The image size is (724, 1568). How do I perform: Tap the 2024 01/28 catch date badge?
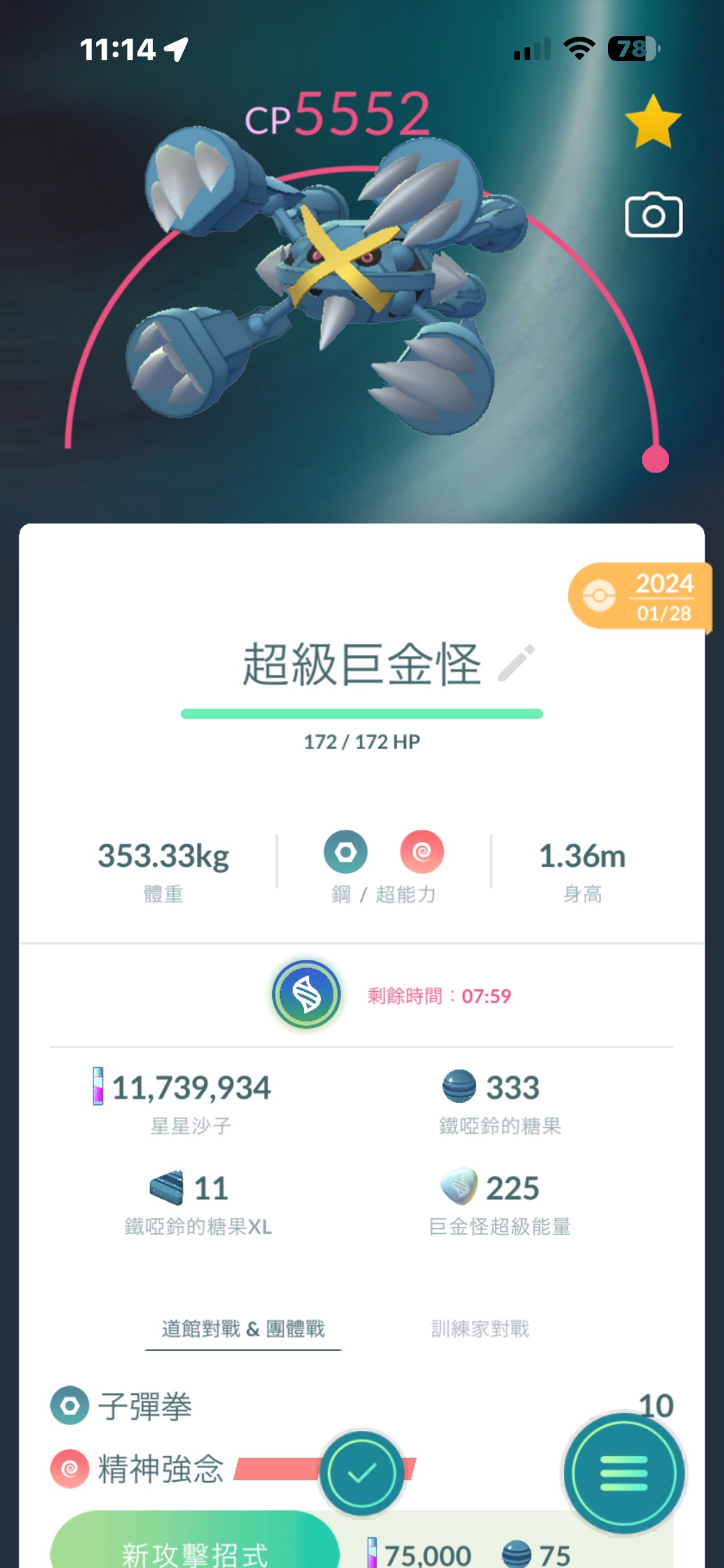click(640, 597)
